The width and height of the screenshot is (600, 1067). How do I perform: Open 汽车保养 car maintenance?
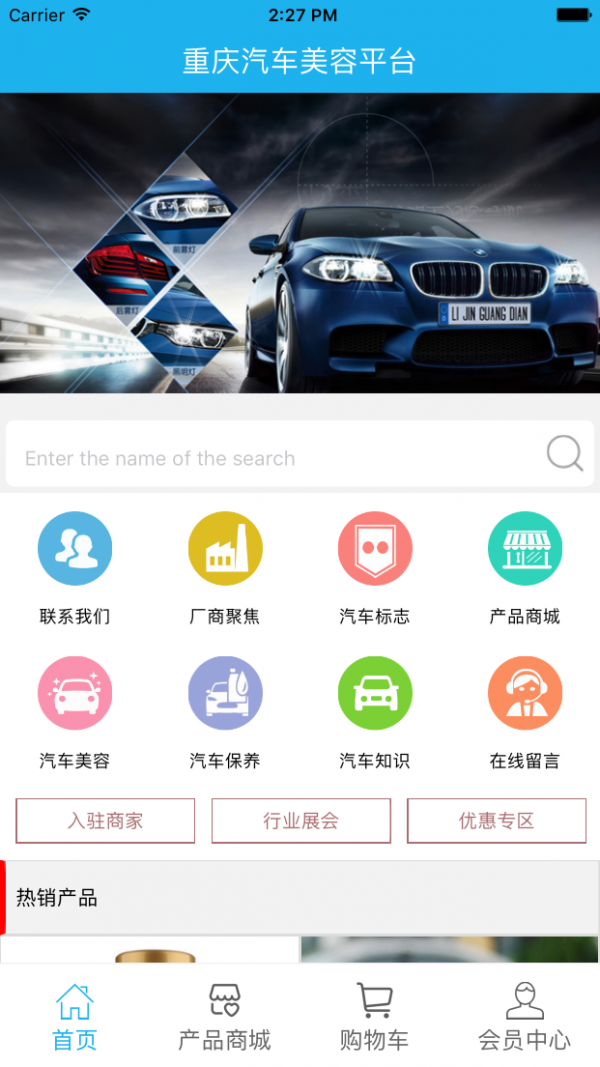(x=225, y=693)
